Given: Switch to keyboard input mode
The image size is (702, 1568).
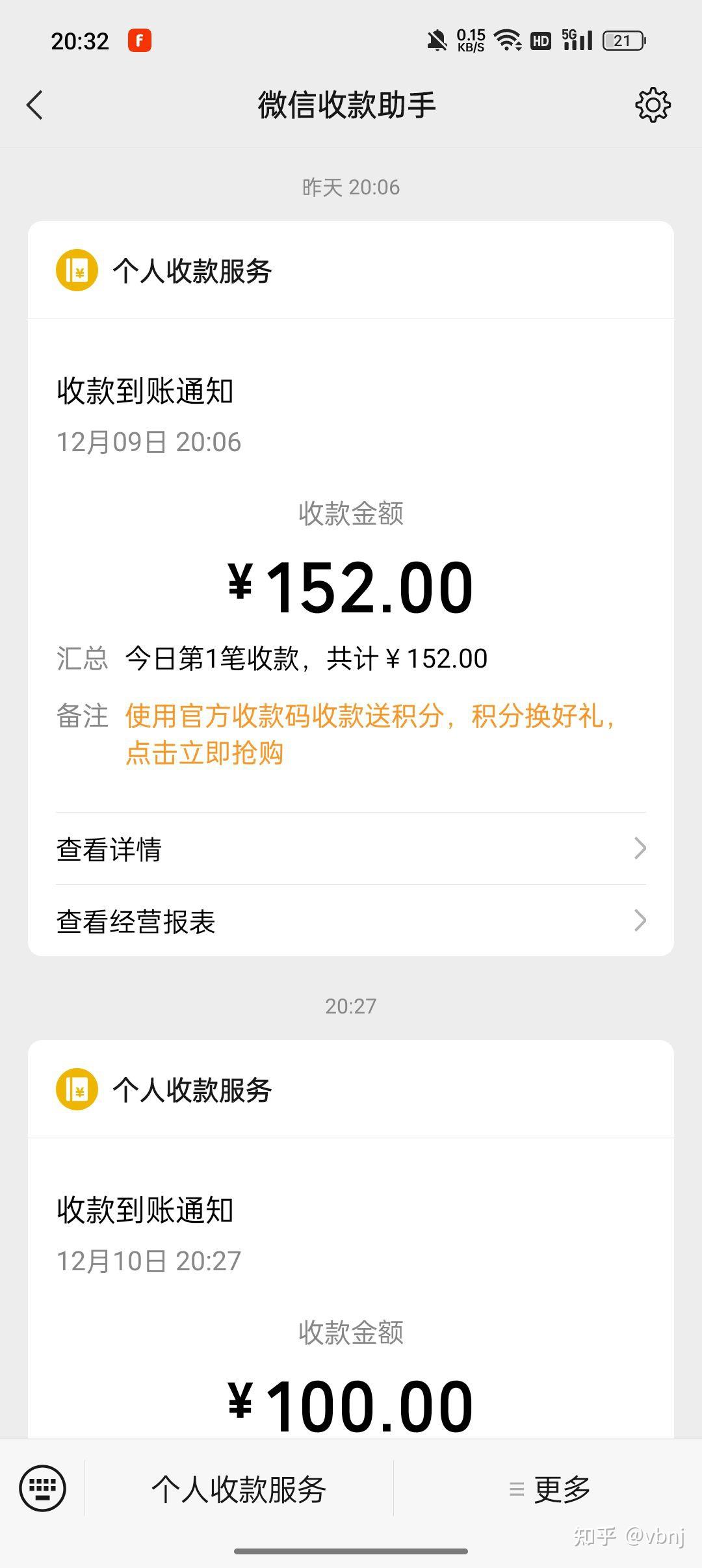Looking at the screenshot, I should (43, 1489).
